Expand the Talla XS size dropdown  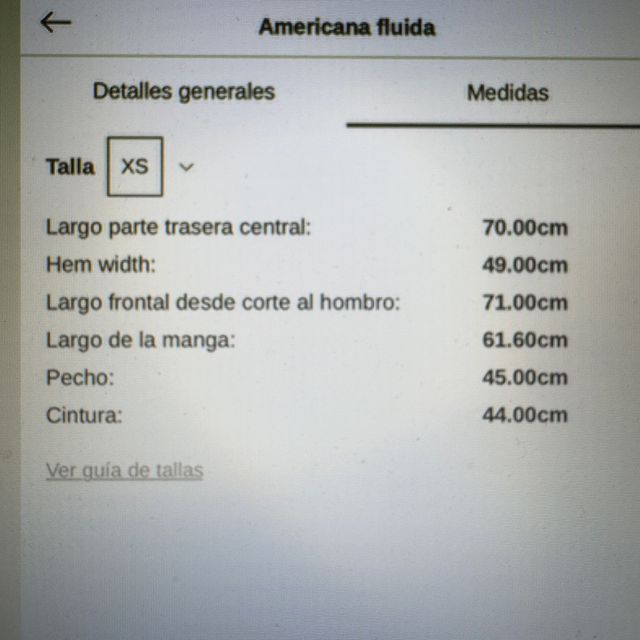pyautogui.click(x=185, y=167)
